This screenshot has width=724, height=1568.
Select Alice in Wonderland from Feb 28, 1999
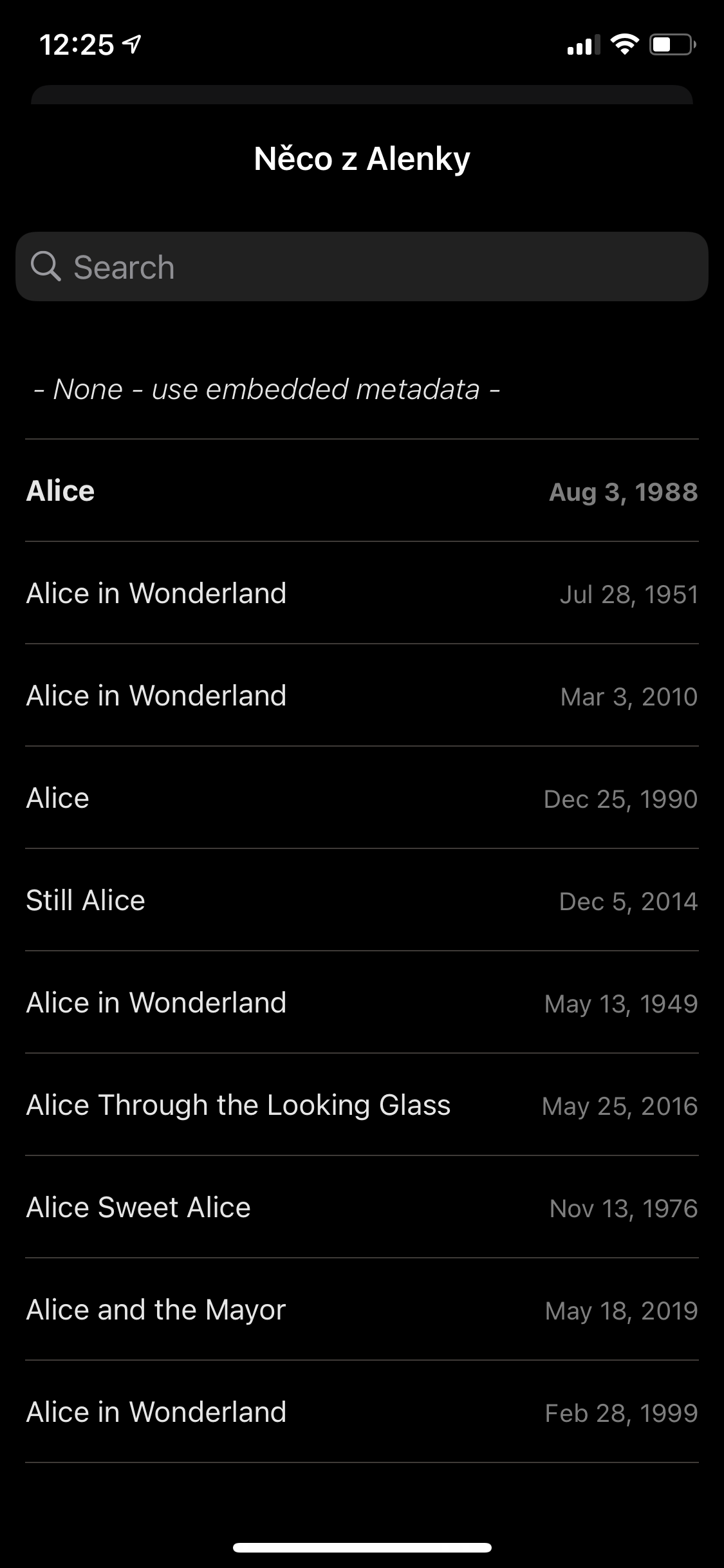pos(362,1412)
